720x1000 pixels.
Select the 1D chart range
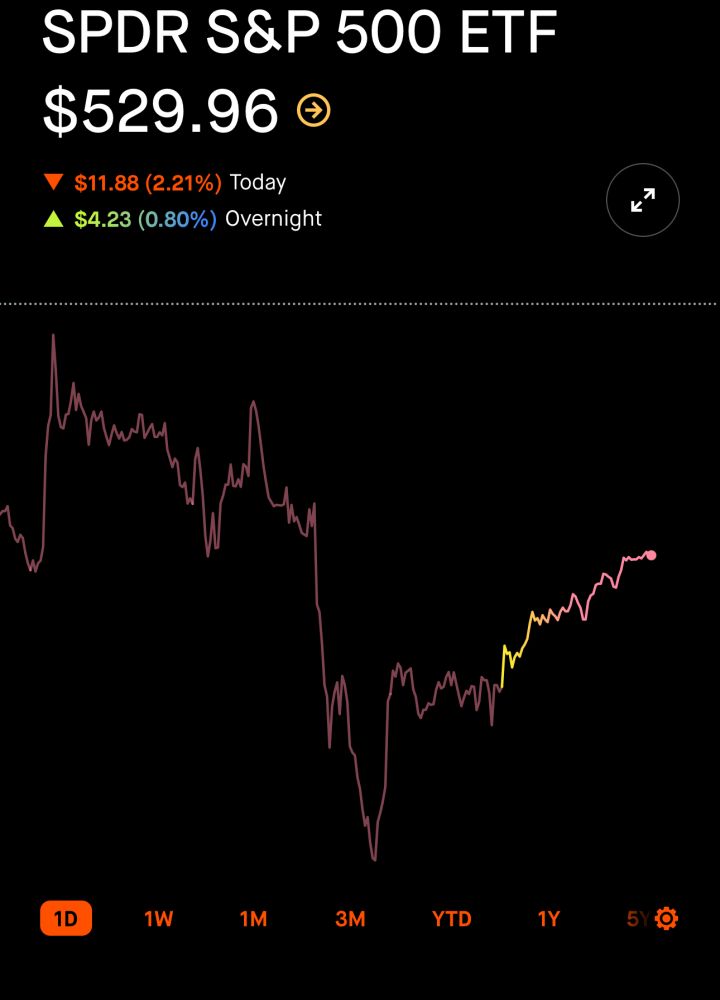tap(66, 918)
